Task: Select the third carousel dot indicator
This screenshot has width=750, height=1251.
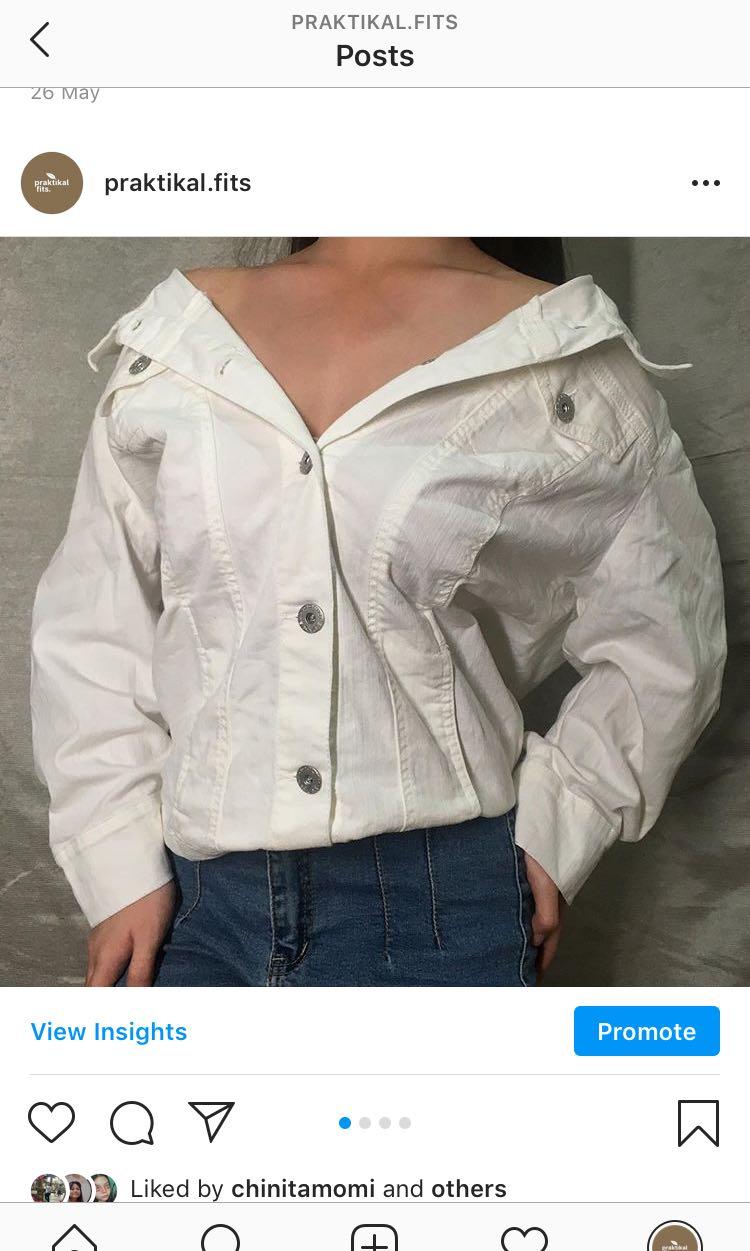Action: coord(386,1123)
